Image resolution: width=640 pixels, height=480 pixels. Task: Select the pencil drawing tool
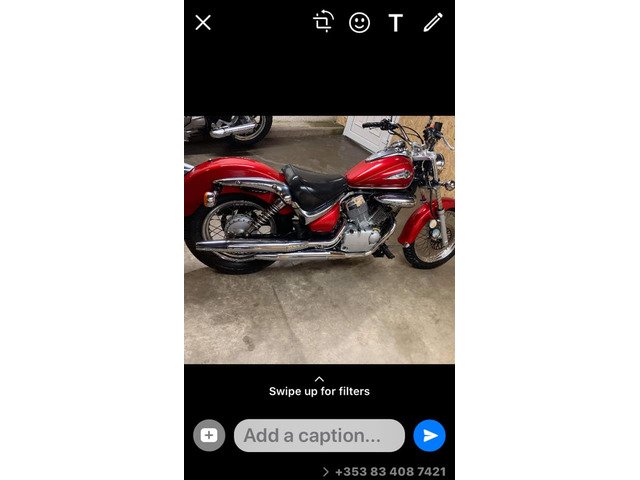[x=432, y=22]
